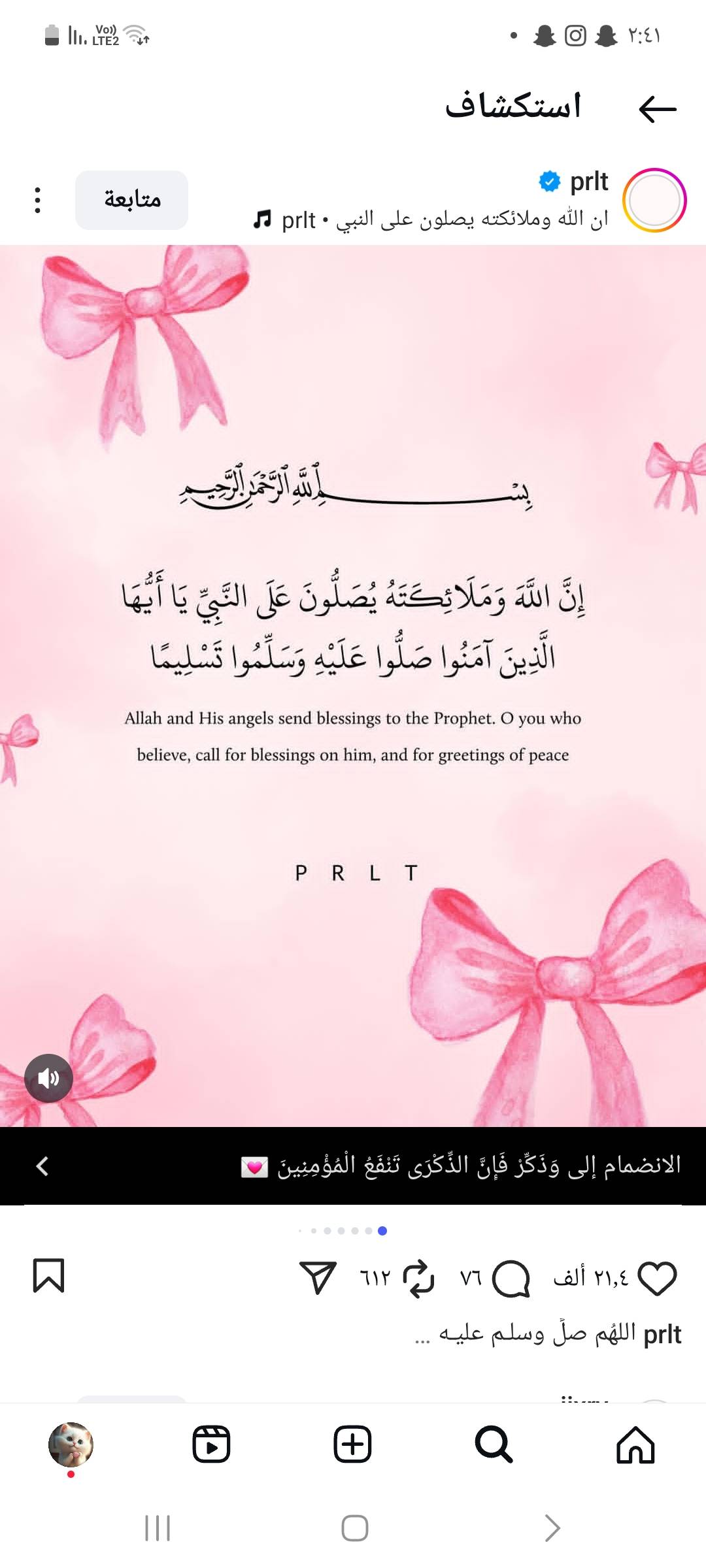Open my profile tab with cat avatar

[x=71, y=1445]
